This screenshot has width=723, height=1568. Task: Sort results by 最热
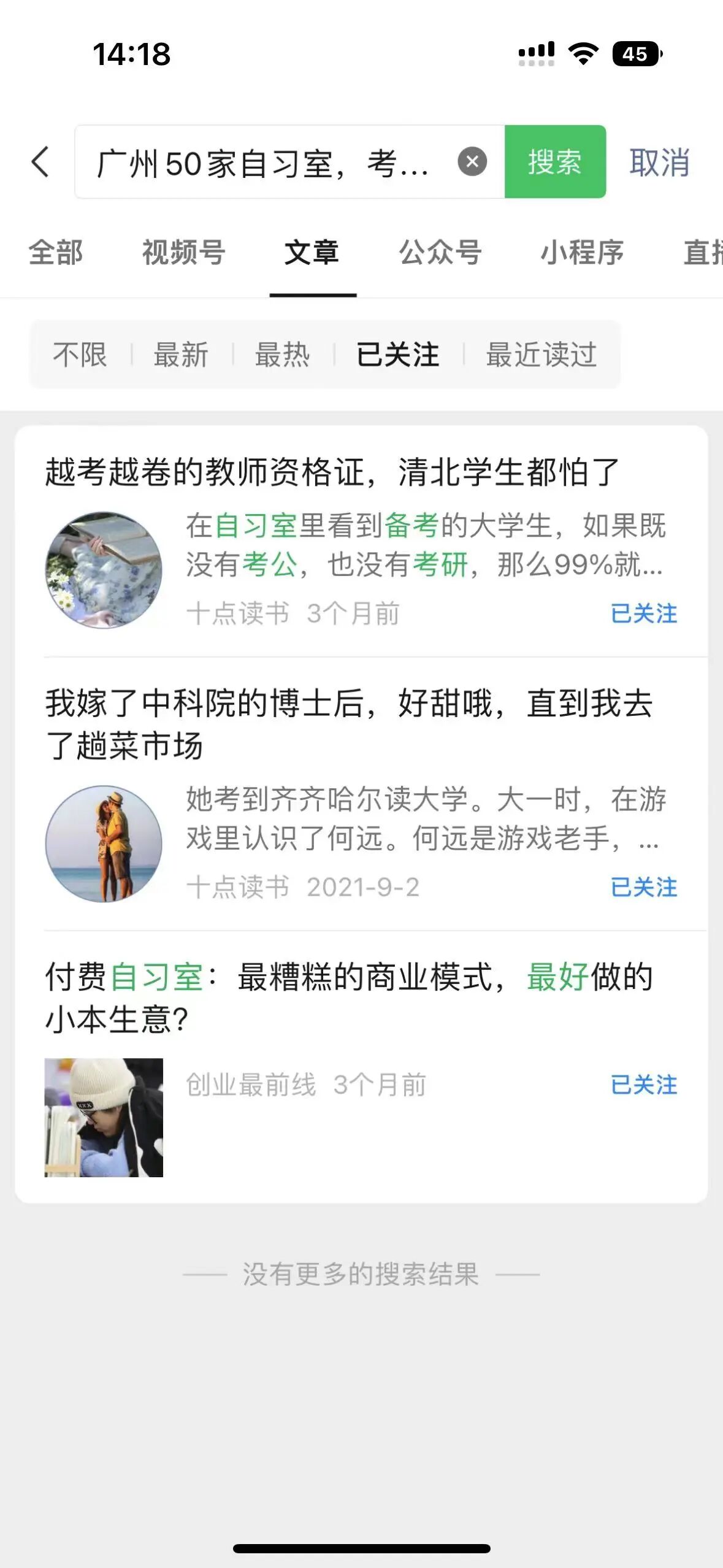click(283, 355)
